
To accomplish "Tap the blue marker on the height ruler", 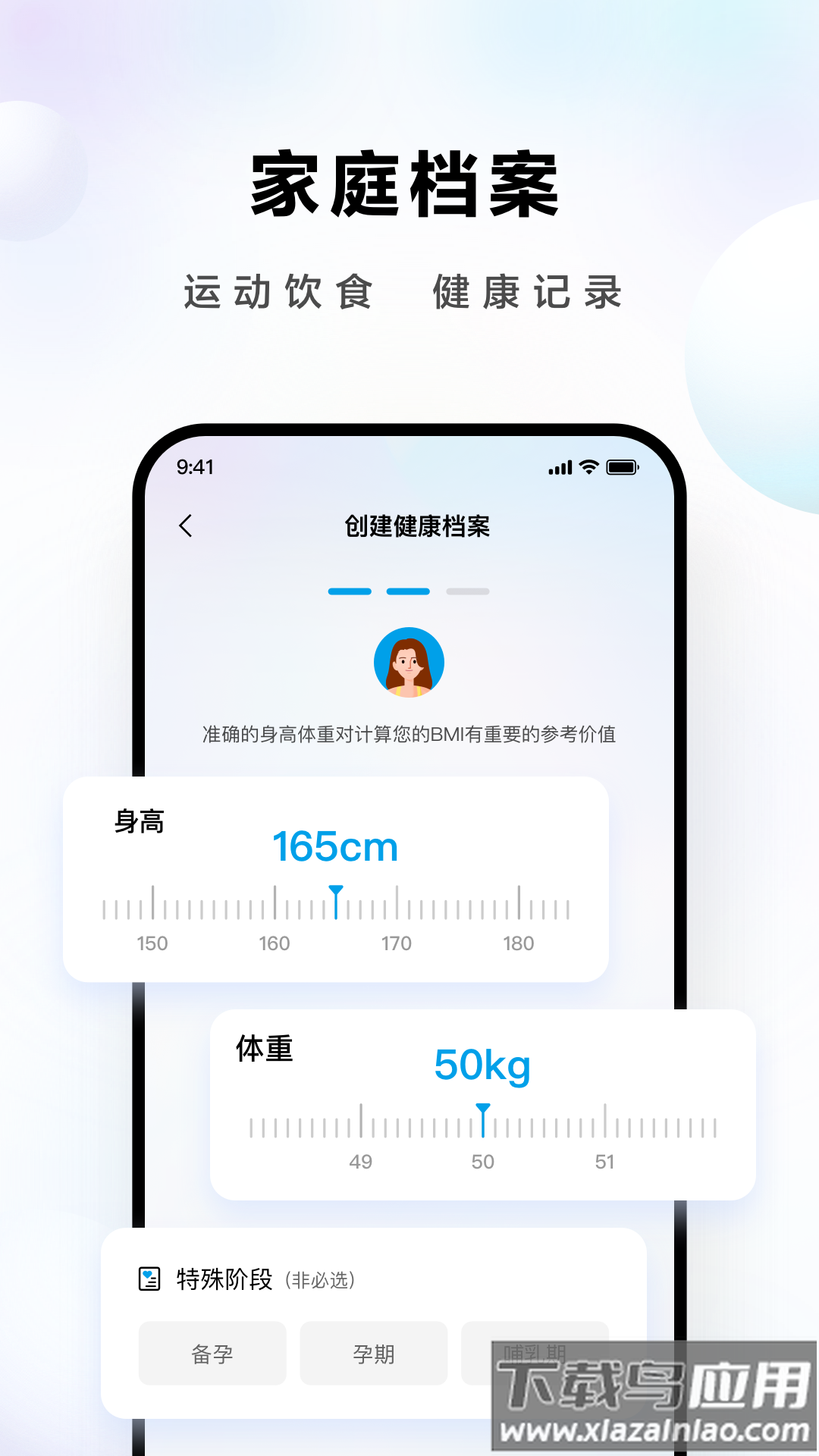I will [337, 899].
